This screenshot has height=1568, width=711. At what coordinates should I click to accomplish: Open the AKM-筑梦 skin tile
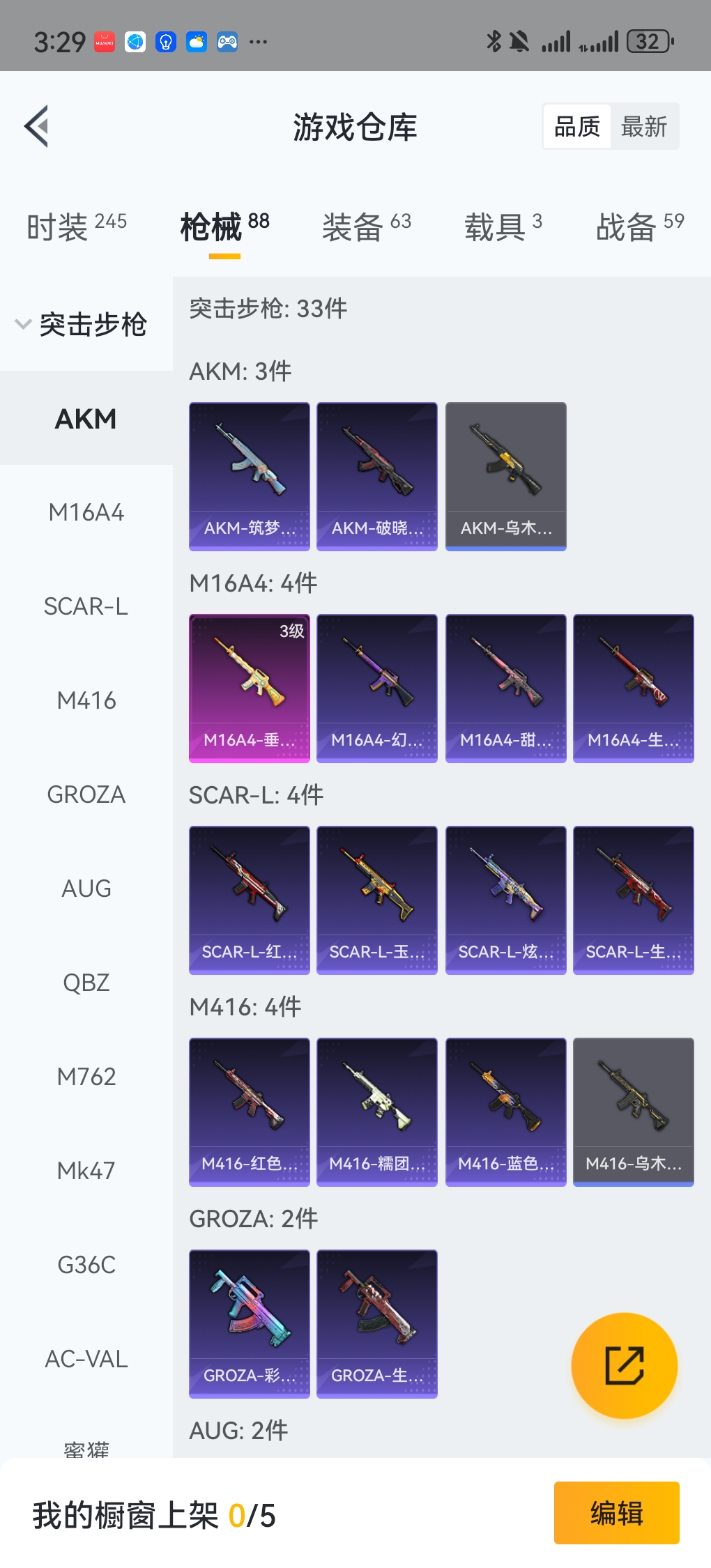250,477
